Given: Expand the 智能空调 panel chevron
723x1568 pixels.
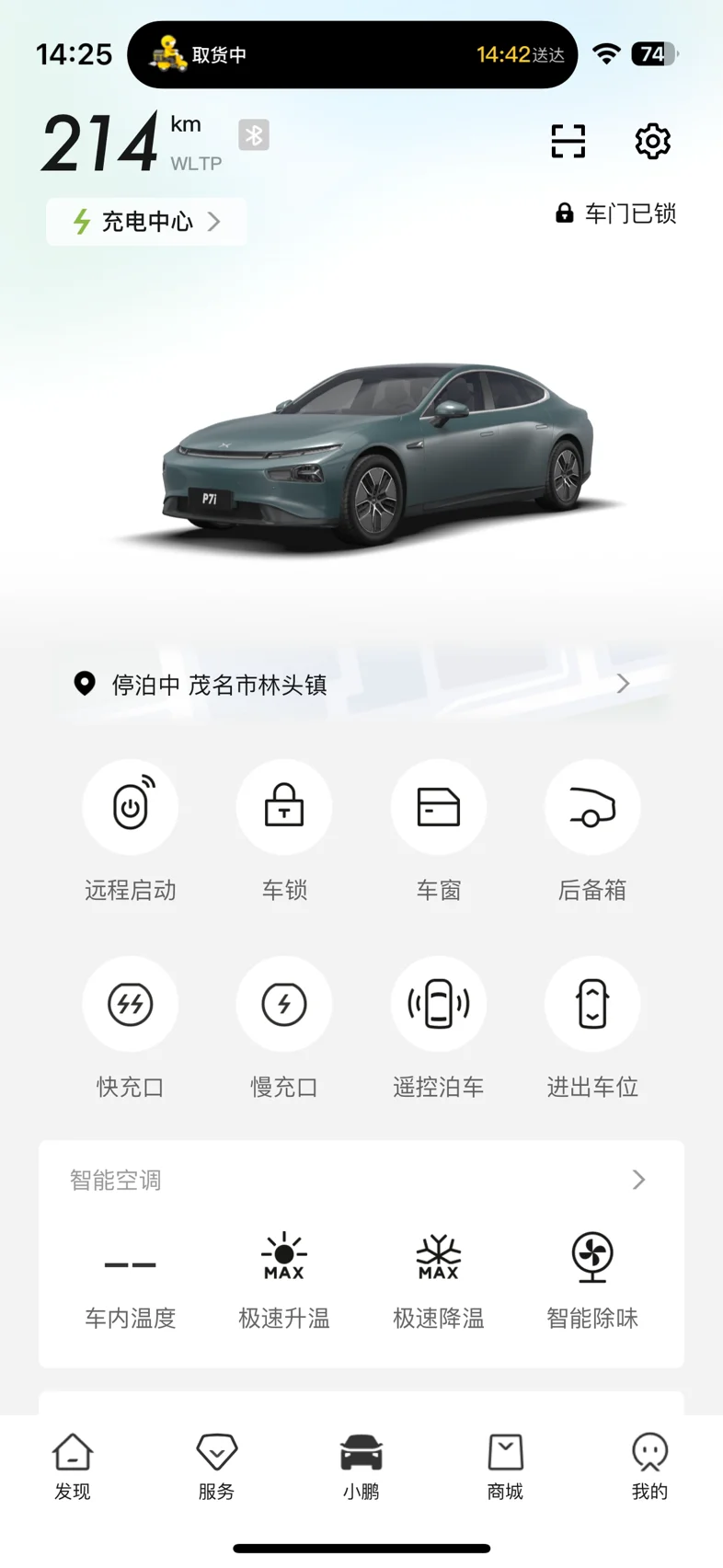Looking at the screenshot, I should [x=638, y=1180].
